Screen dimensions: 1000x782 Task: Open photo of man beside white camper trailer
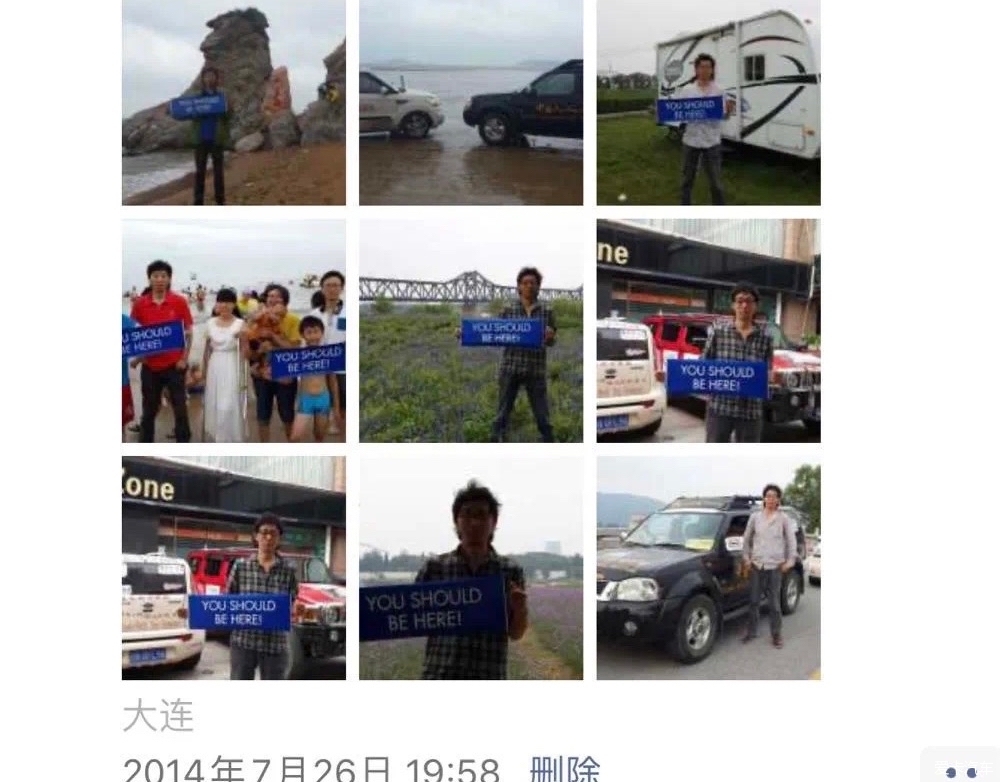point(708,102)
